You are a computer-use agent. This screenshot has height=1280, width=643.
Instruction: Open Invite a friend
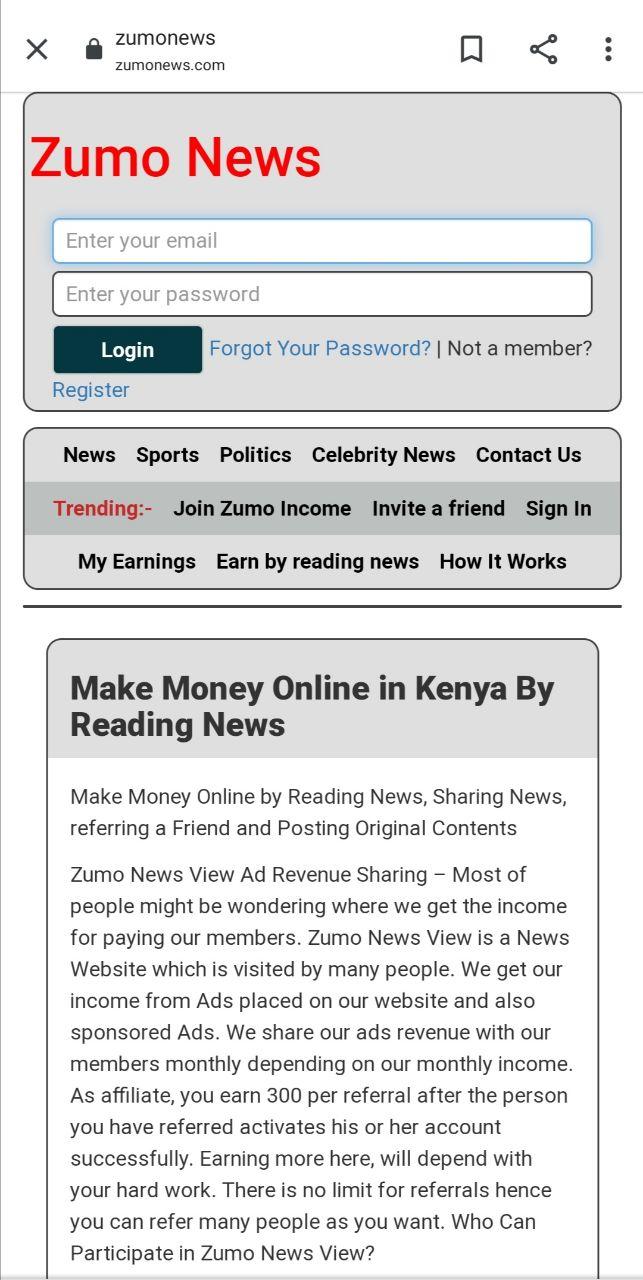[x=438, y=508]
